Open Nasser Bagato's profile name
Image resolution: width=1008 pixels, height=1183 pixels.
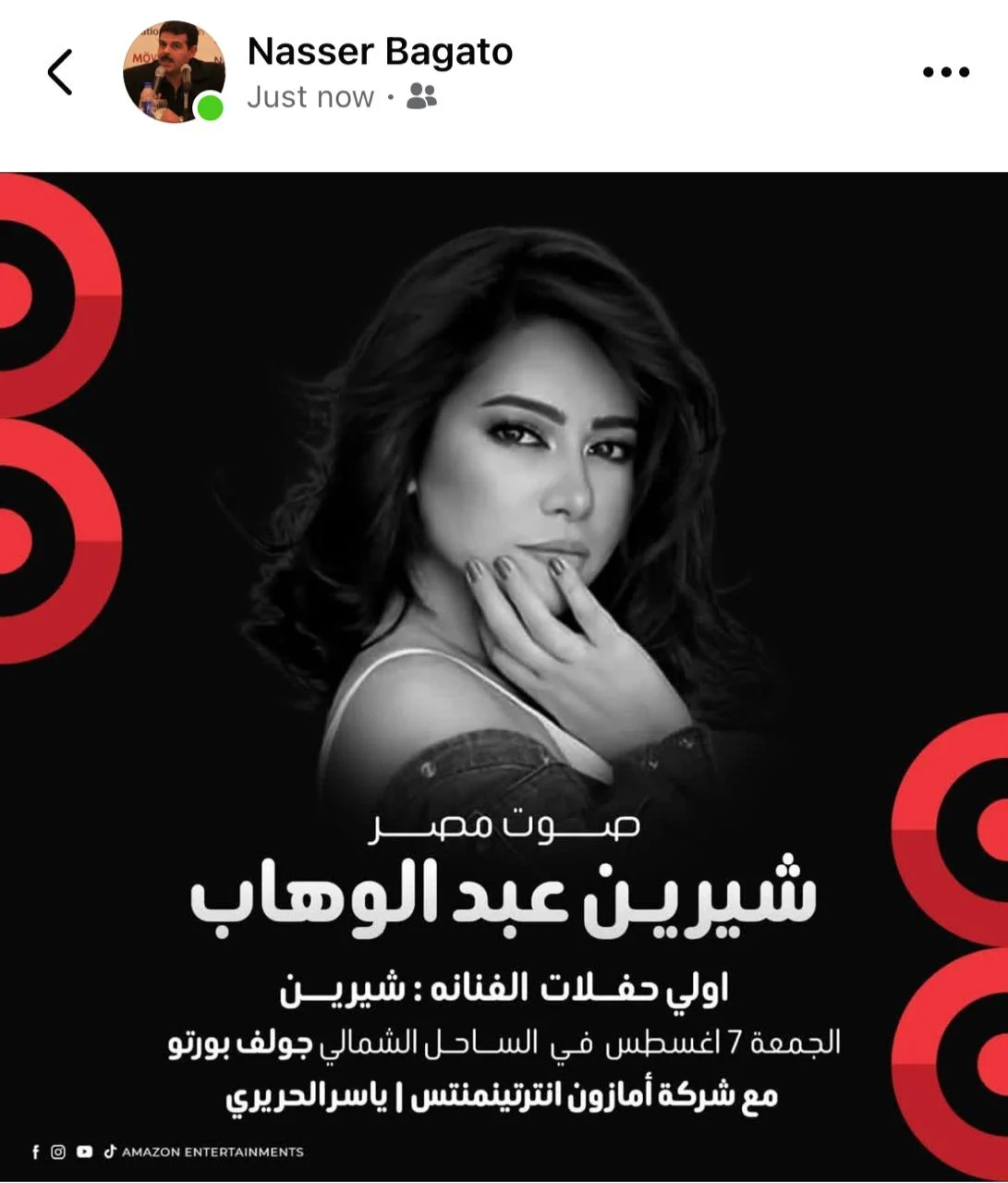[x=380, y=52]
